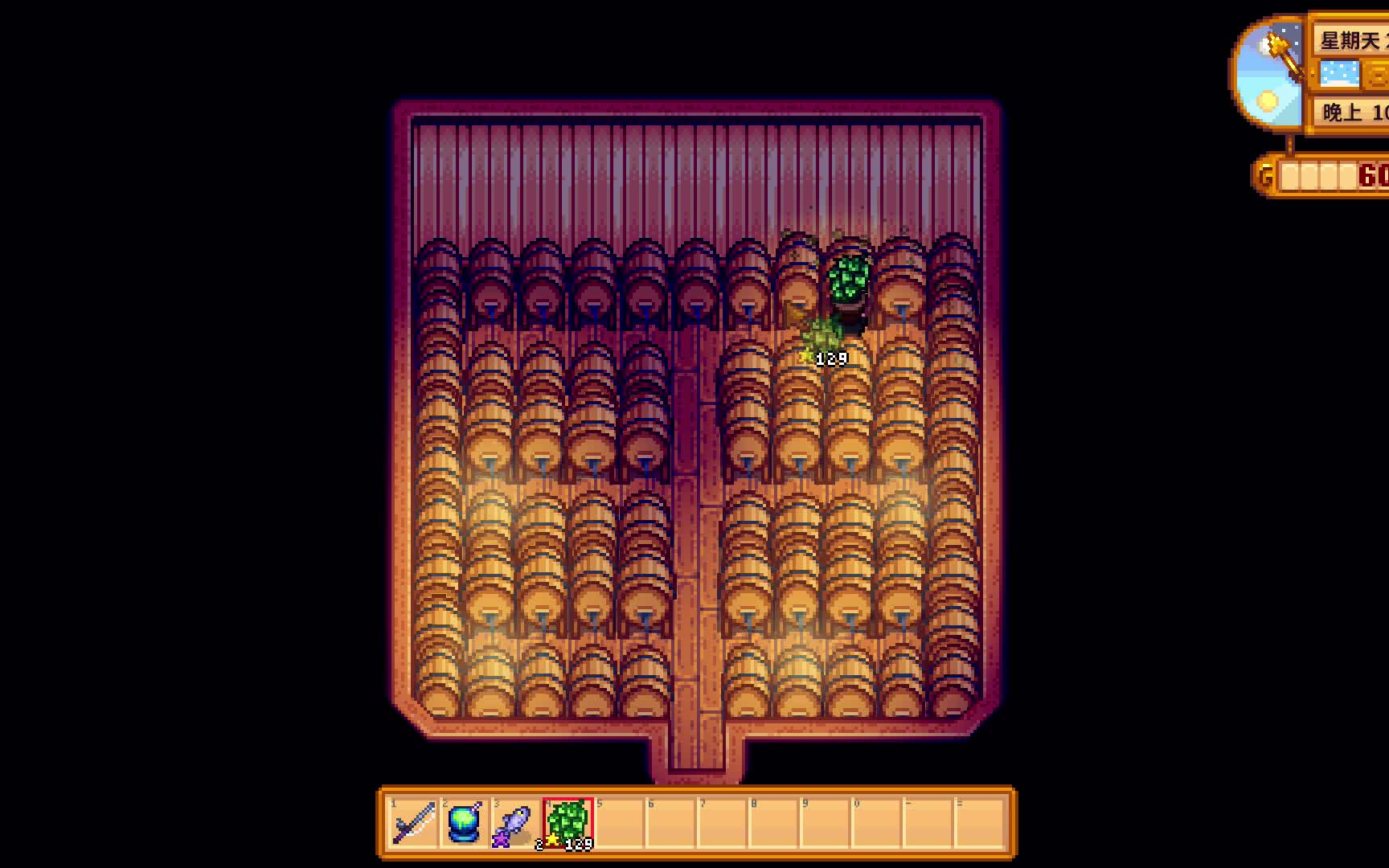The image size is (1389, 868).
Task: Select empty toolbar slot 9
Action: (825, 823)
